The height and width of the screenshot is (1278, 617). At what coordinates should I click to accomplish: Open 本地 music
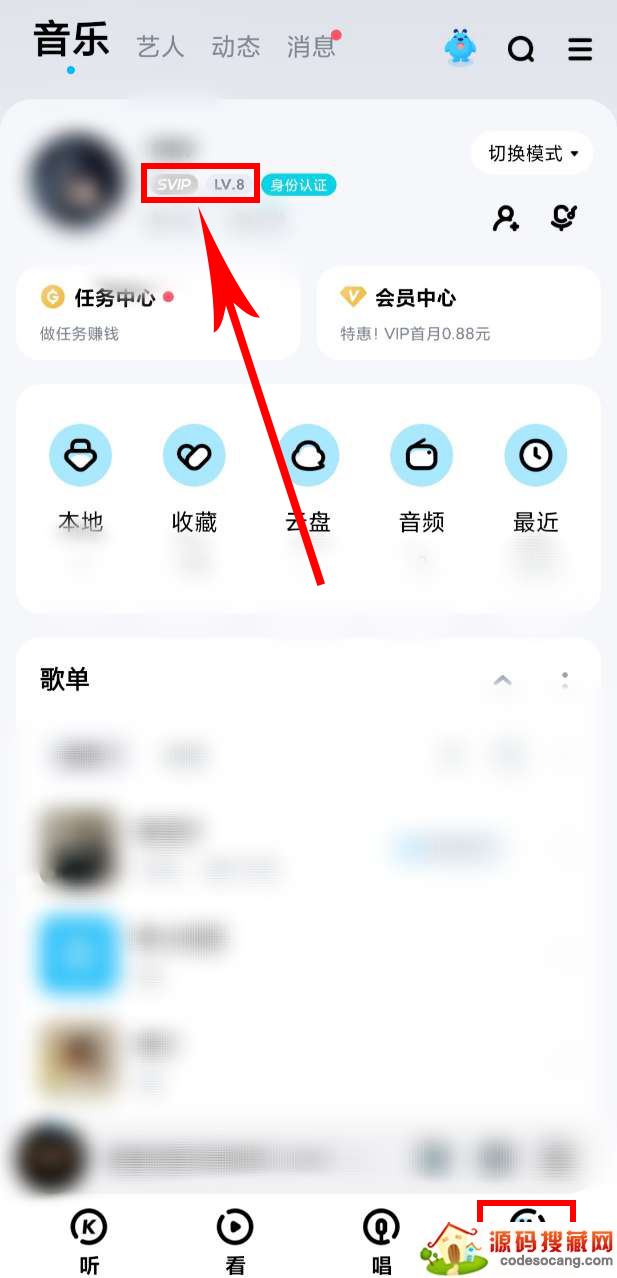point(80,476)
